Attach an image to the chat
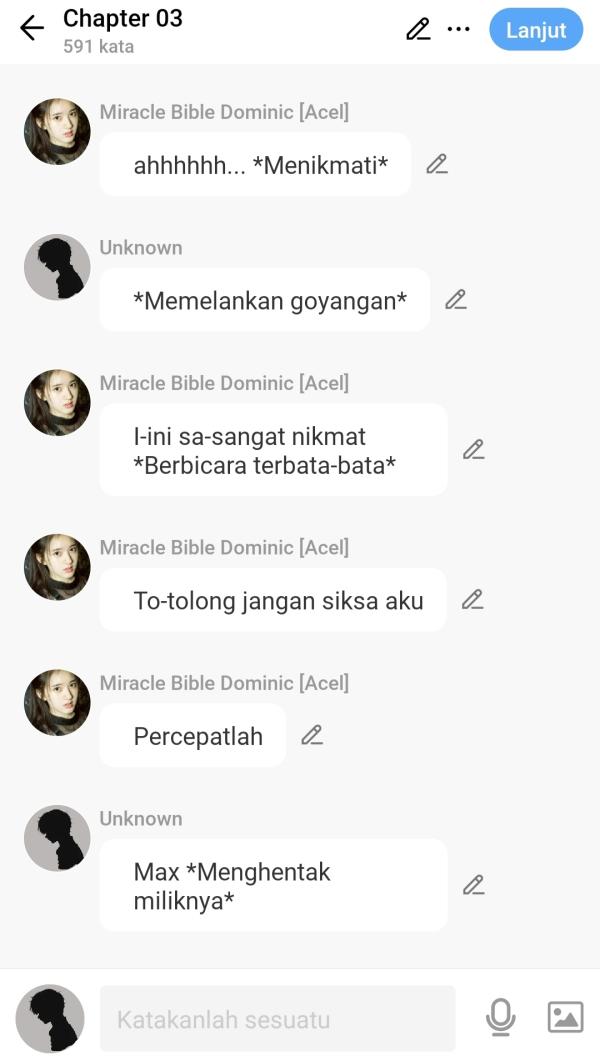 [x=565, y=1018]
